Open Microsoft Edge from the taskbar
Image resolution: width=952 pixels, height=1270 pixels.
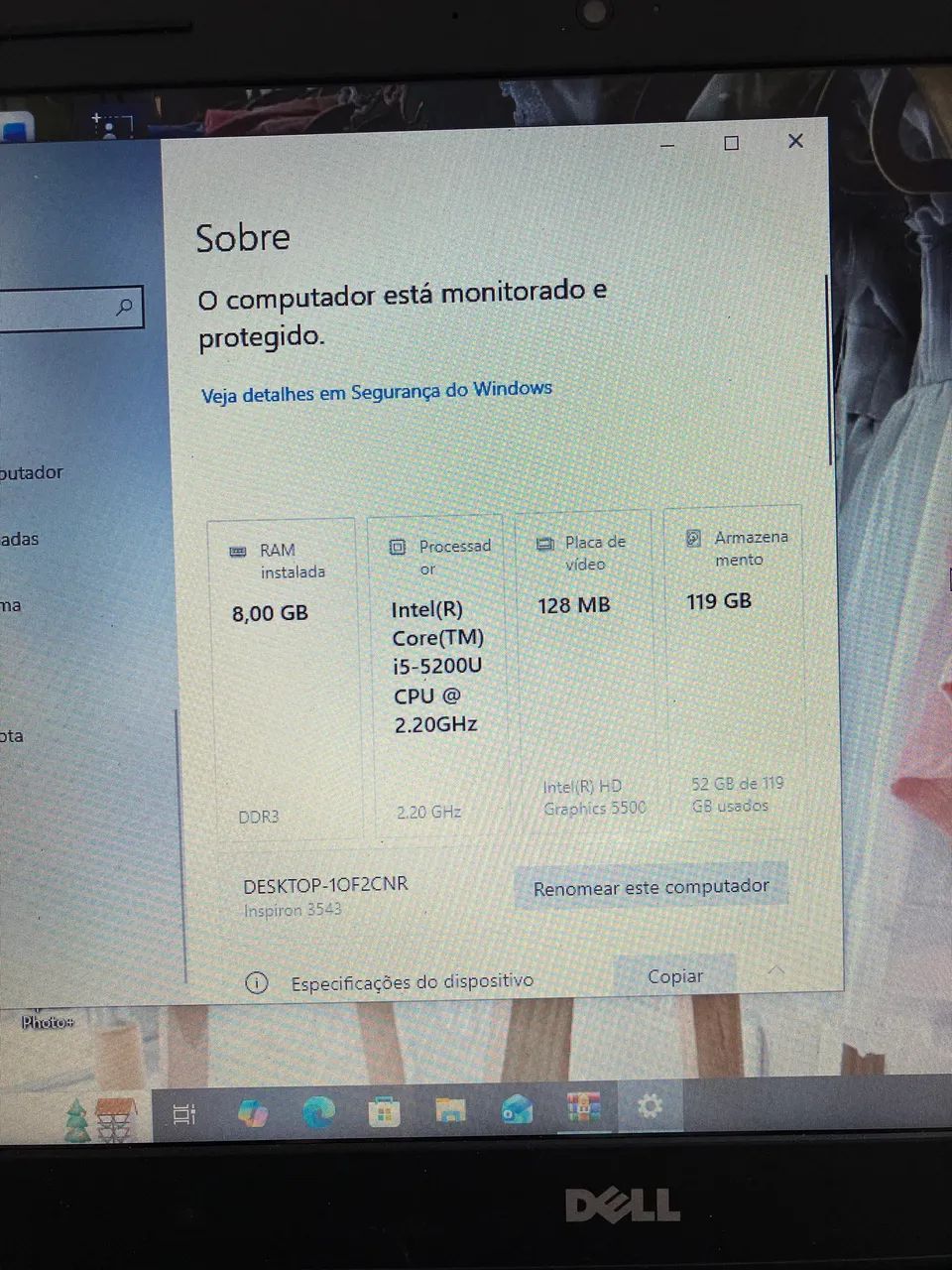(x=319, y=1110)
